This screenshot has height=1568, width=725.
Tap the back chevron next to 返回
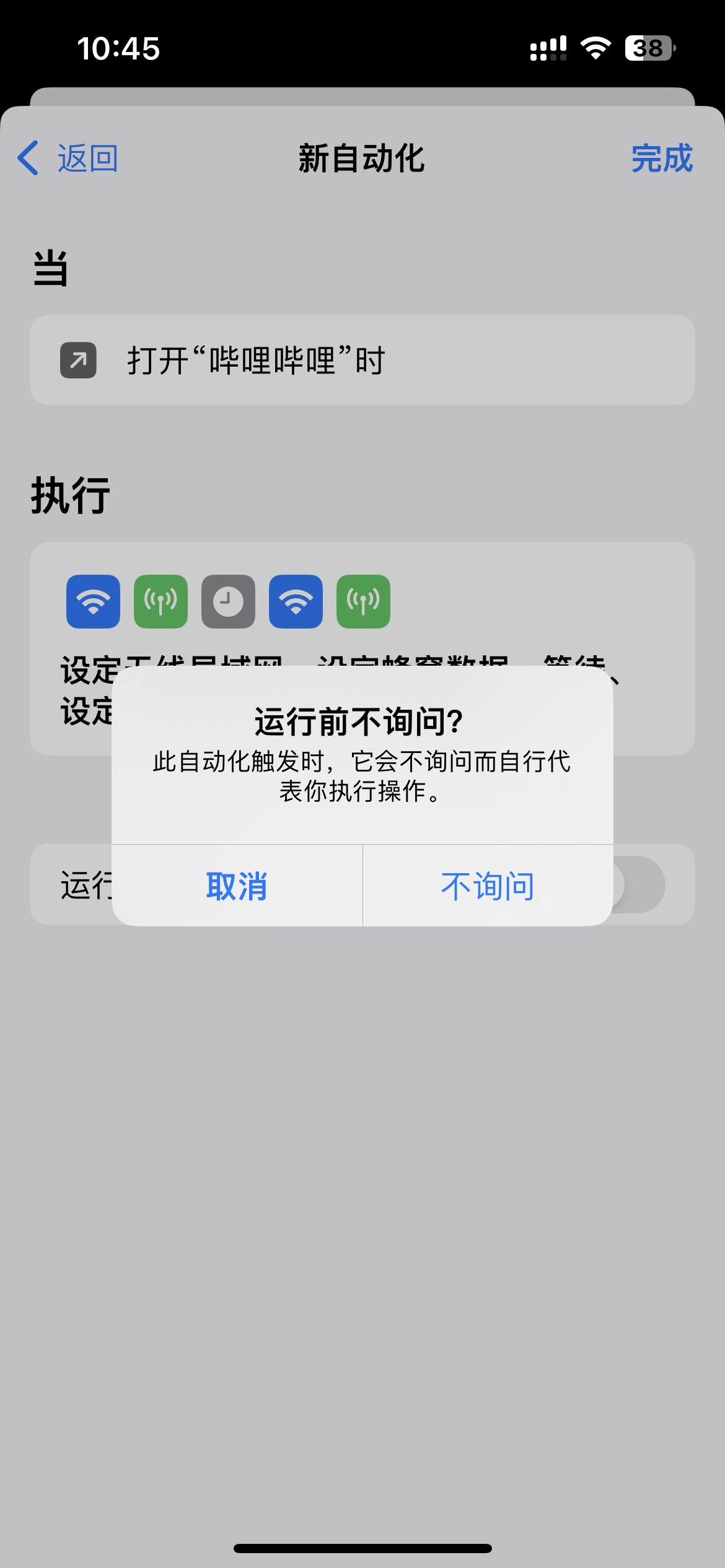(29, 159)
